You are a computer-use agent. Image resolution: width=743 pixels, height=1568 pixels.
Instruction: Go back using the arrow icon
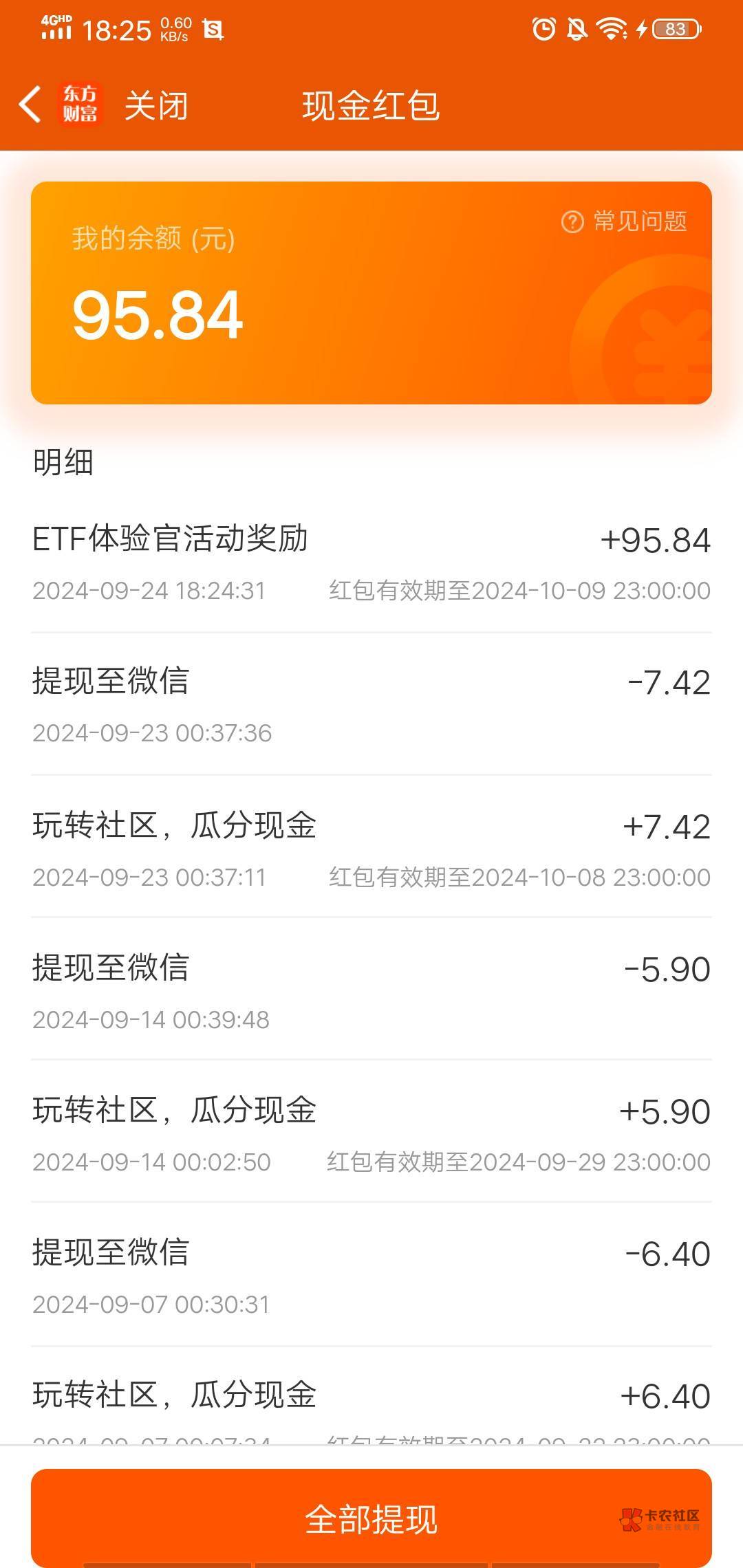tap(30, 105)
